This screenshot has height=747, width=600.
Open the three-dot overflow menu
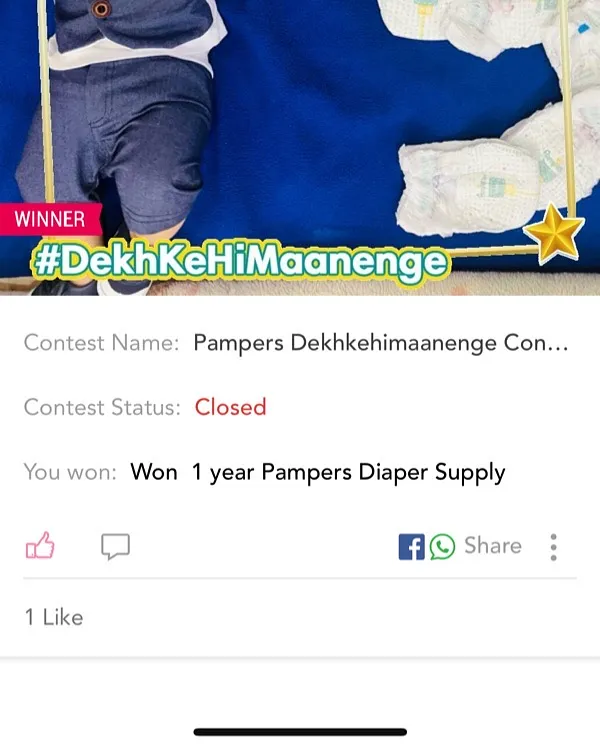pyautogui.click(x=553, y=546)
